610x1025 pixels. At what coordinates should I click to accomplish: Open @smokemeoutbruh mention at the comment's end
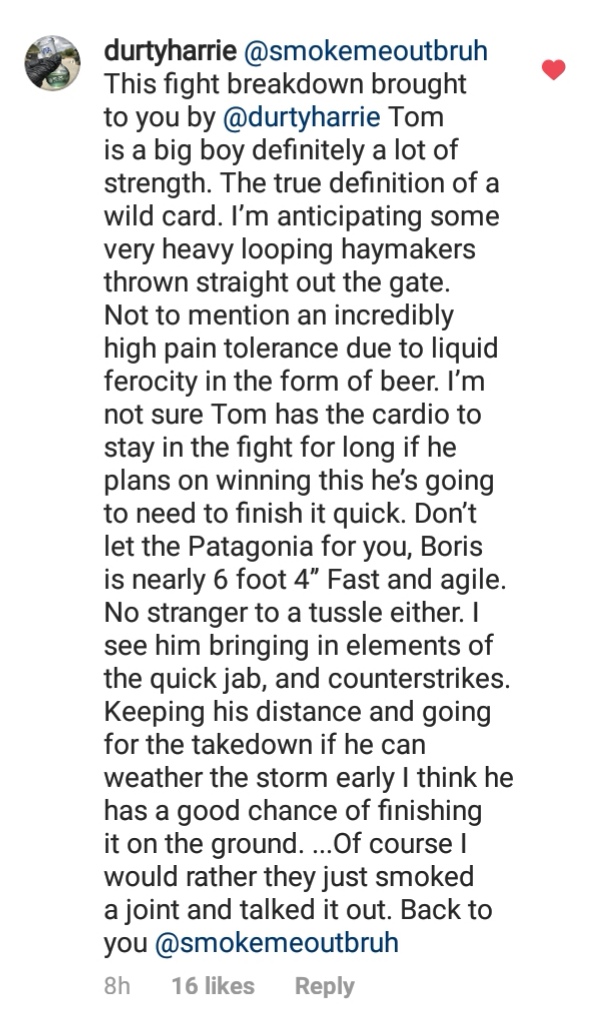pos(277,943)
